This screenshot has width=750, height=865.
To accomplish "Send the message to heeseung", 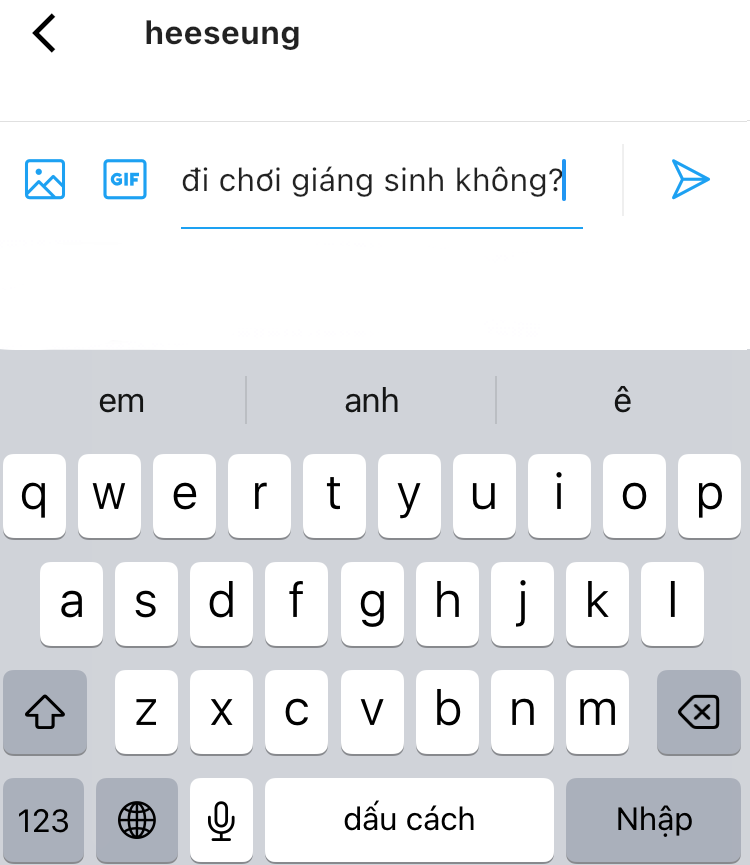I will coord(689,180).
